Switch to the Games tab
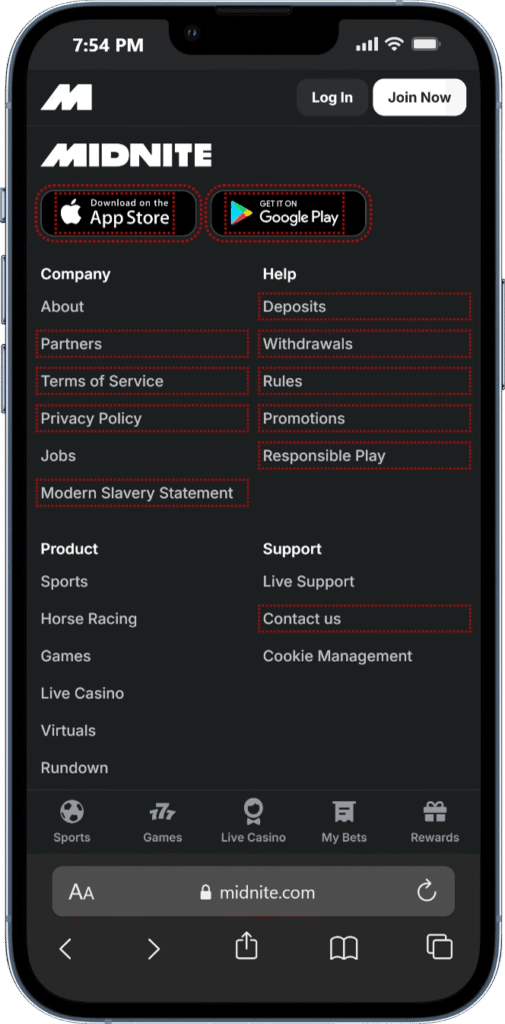505x1024 pixels. tap(163, 822)
